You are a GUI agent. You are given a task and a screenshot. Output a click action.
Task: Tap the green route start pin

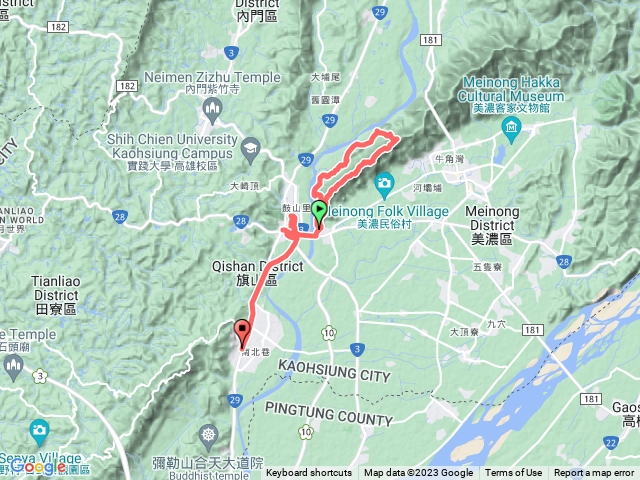[319, 211]
